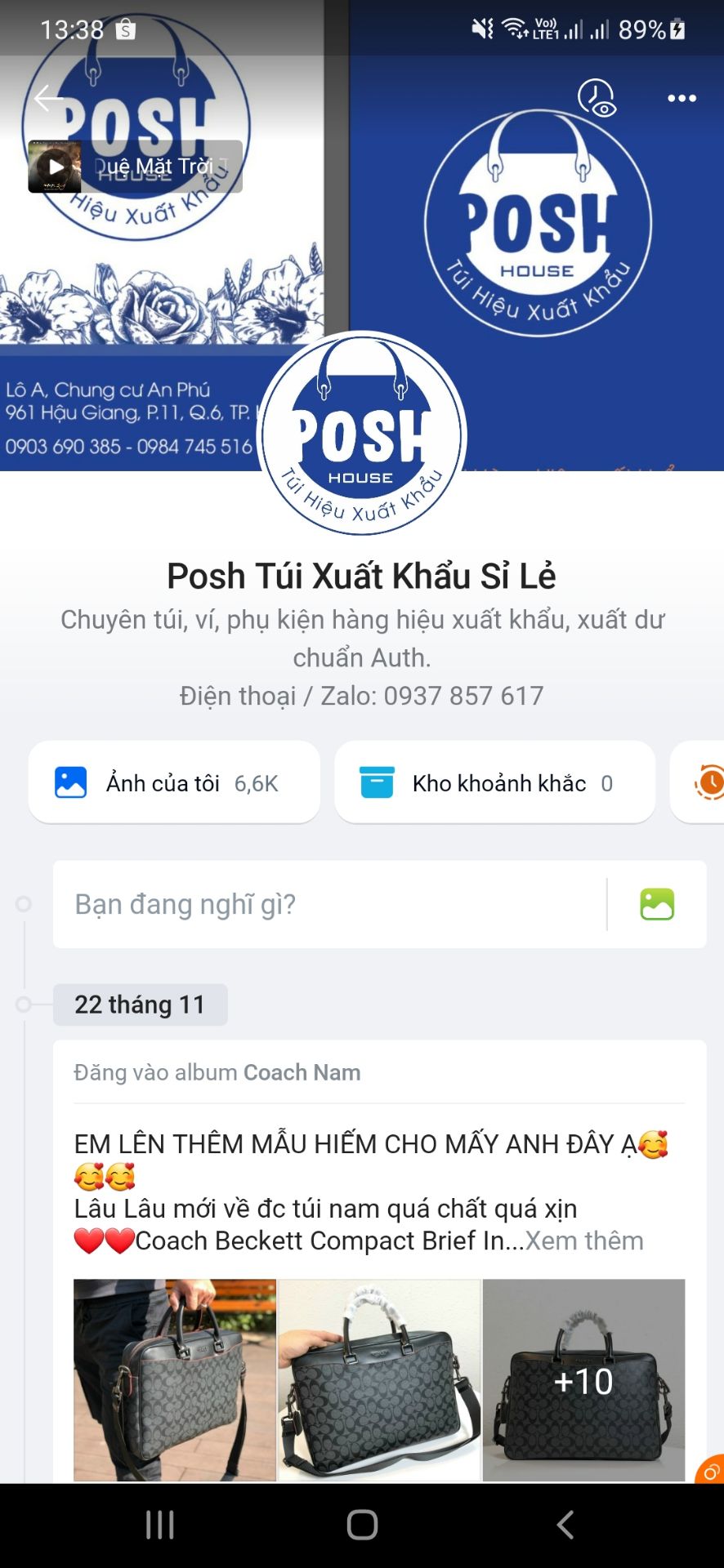Play the Duệ Mặt Trời video

click(55, 166)
